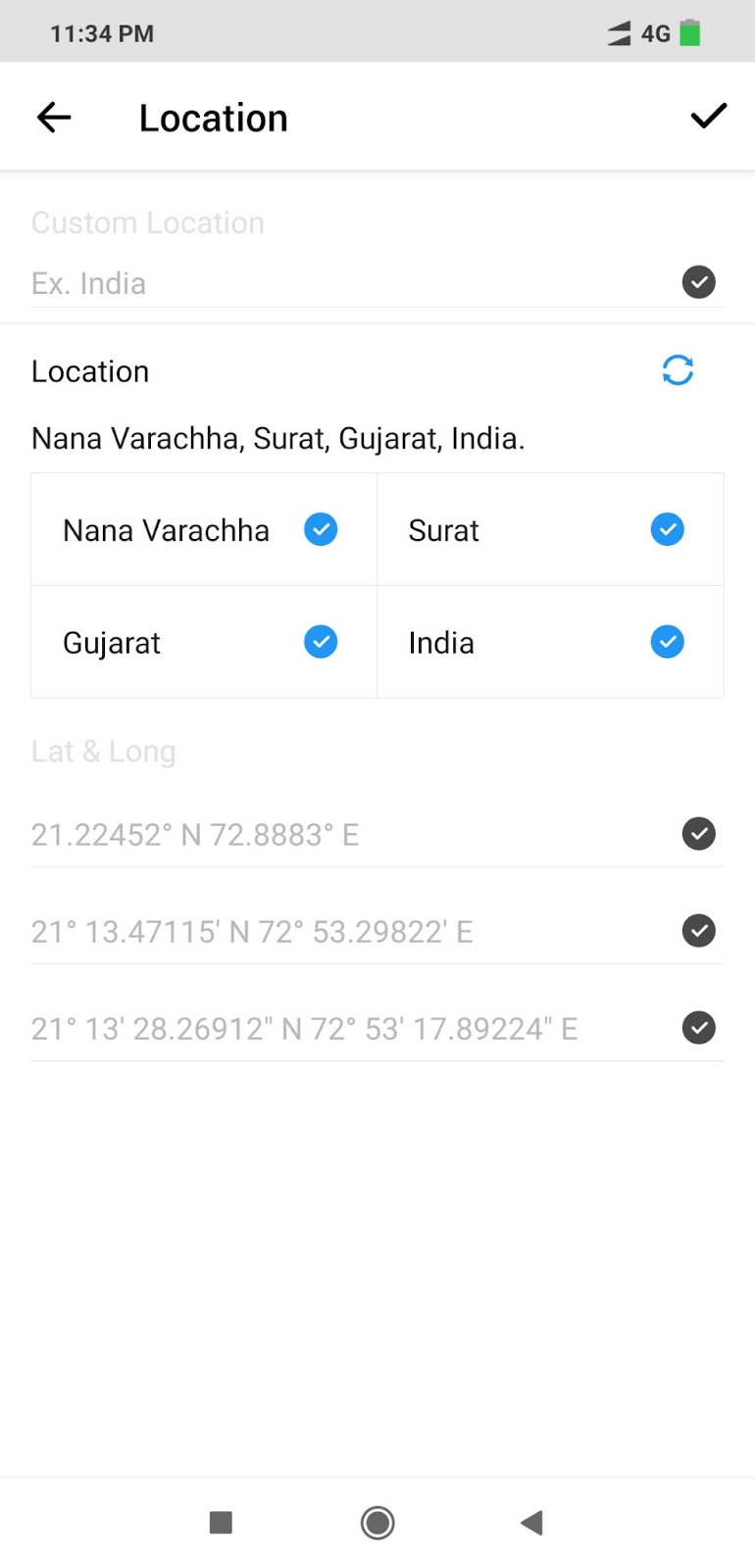Tap the Custom Location text field
This screenshot has width=755, height=1568.
tap(348, 283)
